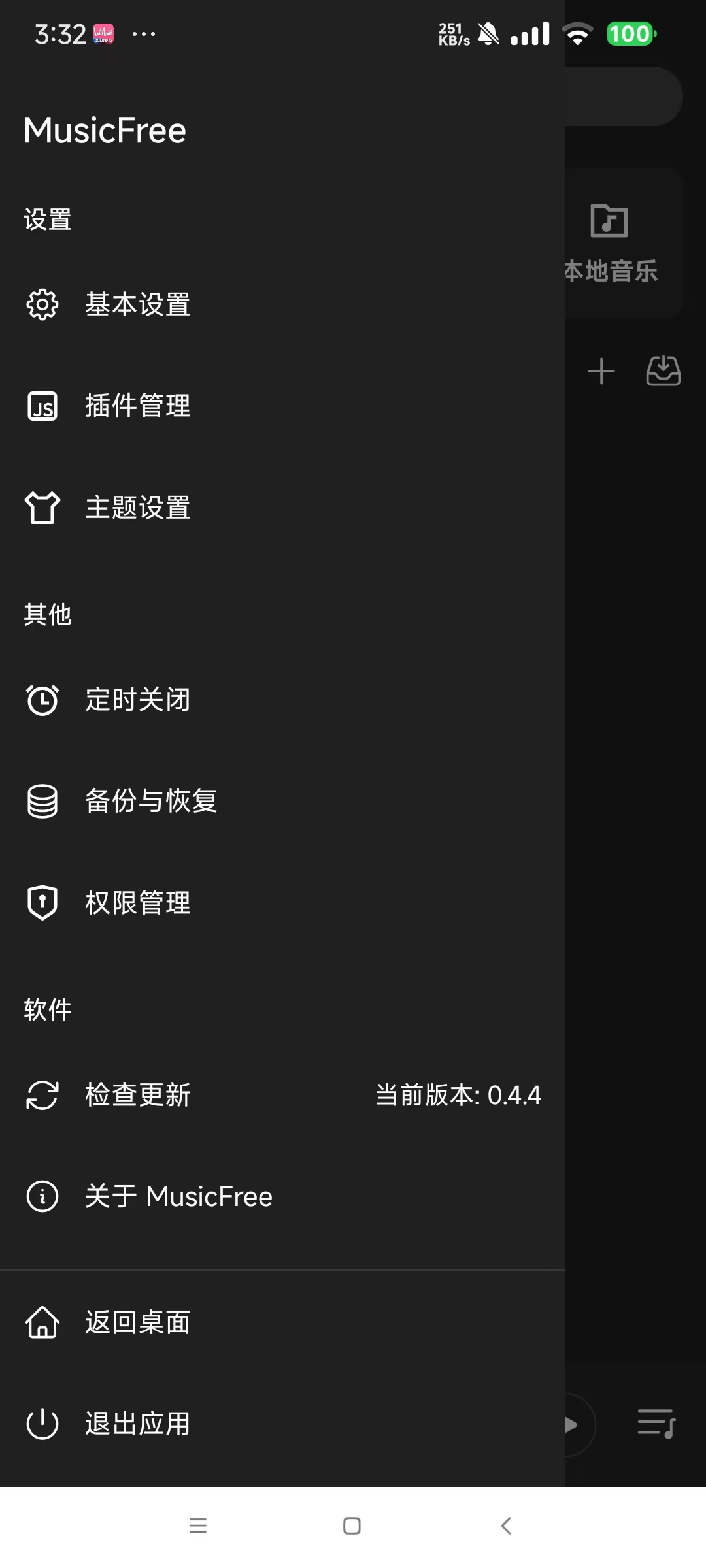Select the JS plugin manager icon
706x1568 pixels.
coord(42,405)
